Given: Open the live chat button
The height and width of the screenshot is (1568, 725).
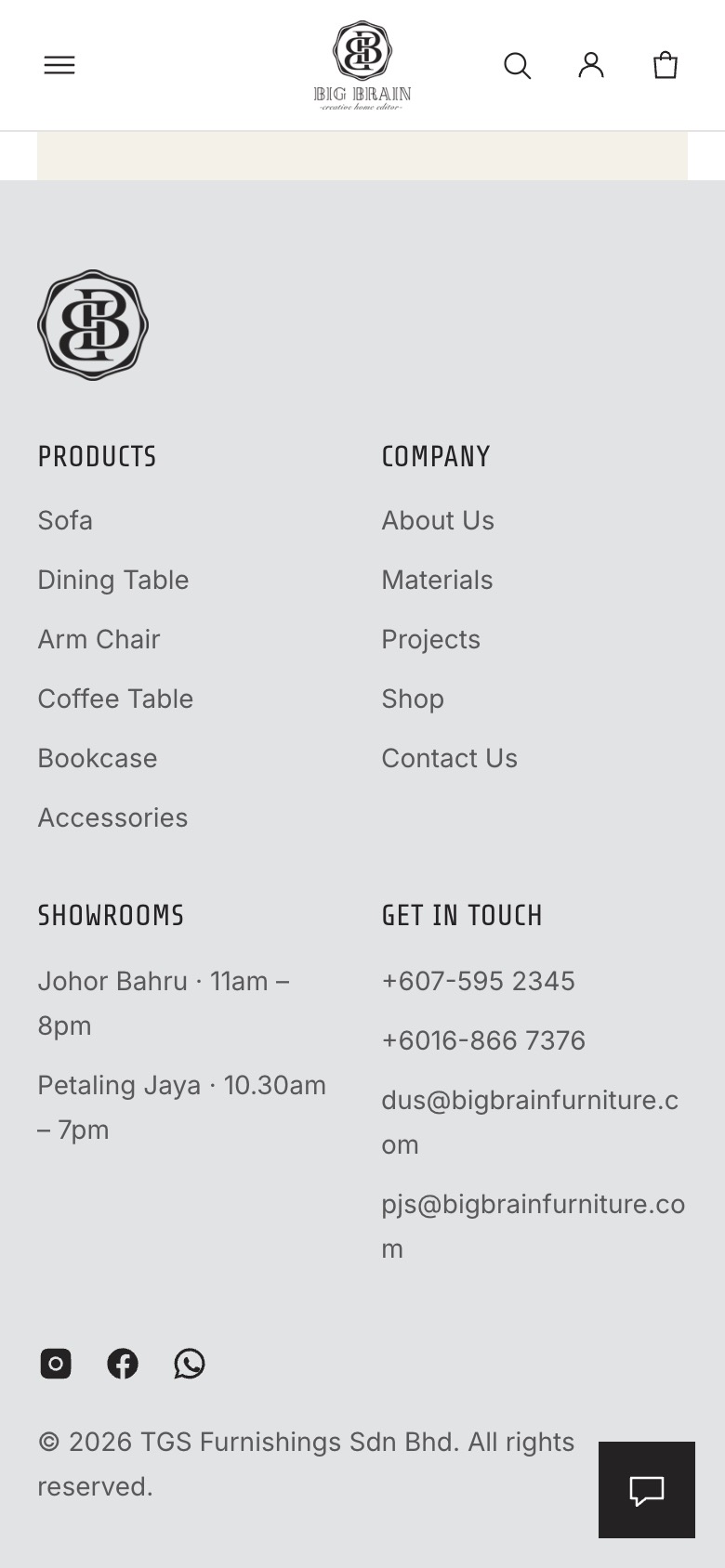Looking at the screenshot, I should (647, 1490).
